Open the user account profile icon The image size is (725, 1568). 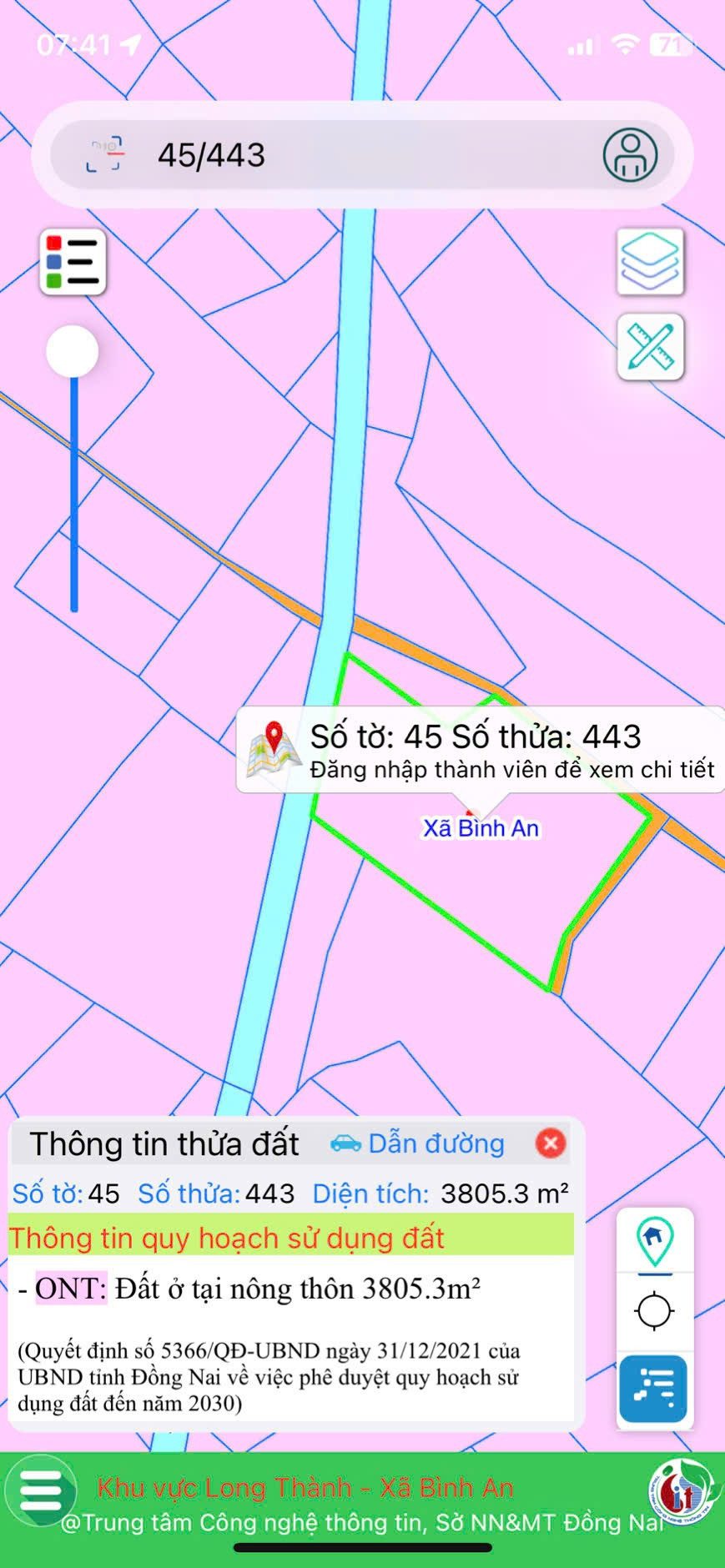tap(630, 155)
